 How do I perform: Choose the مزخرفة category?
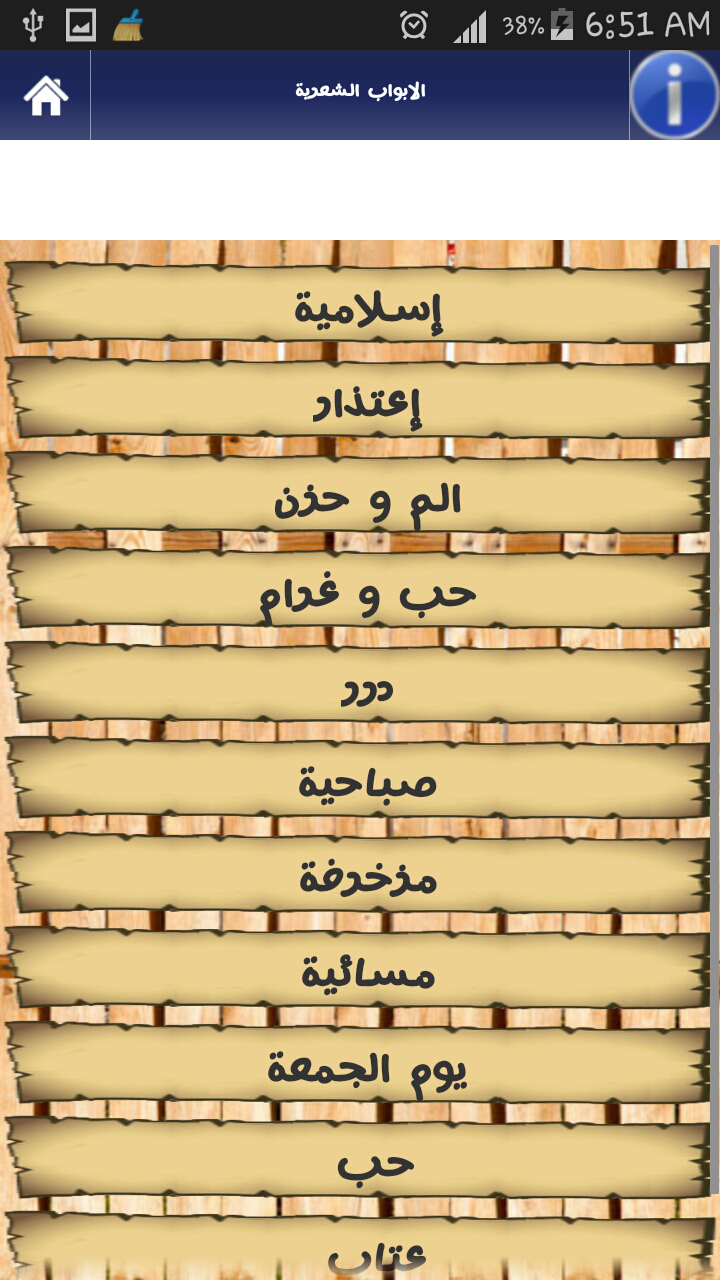[360, 877]
